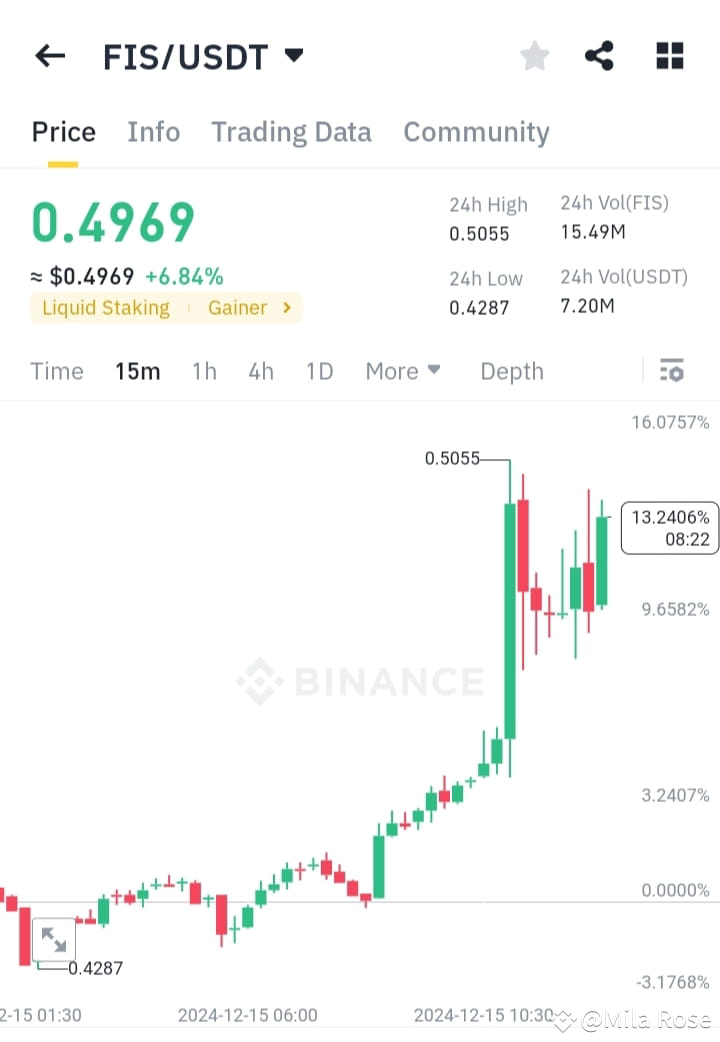720x1042 pixels.
Task: Click the Info tab next to Price
Action: [x=153, y=132]
